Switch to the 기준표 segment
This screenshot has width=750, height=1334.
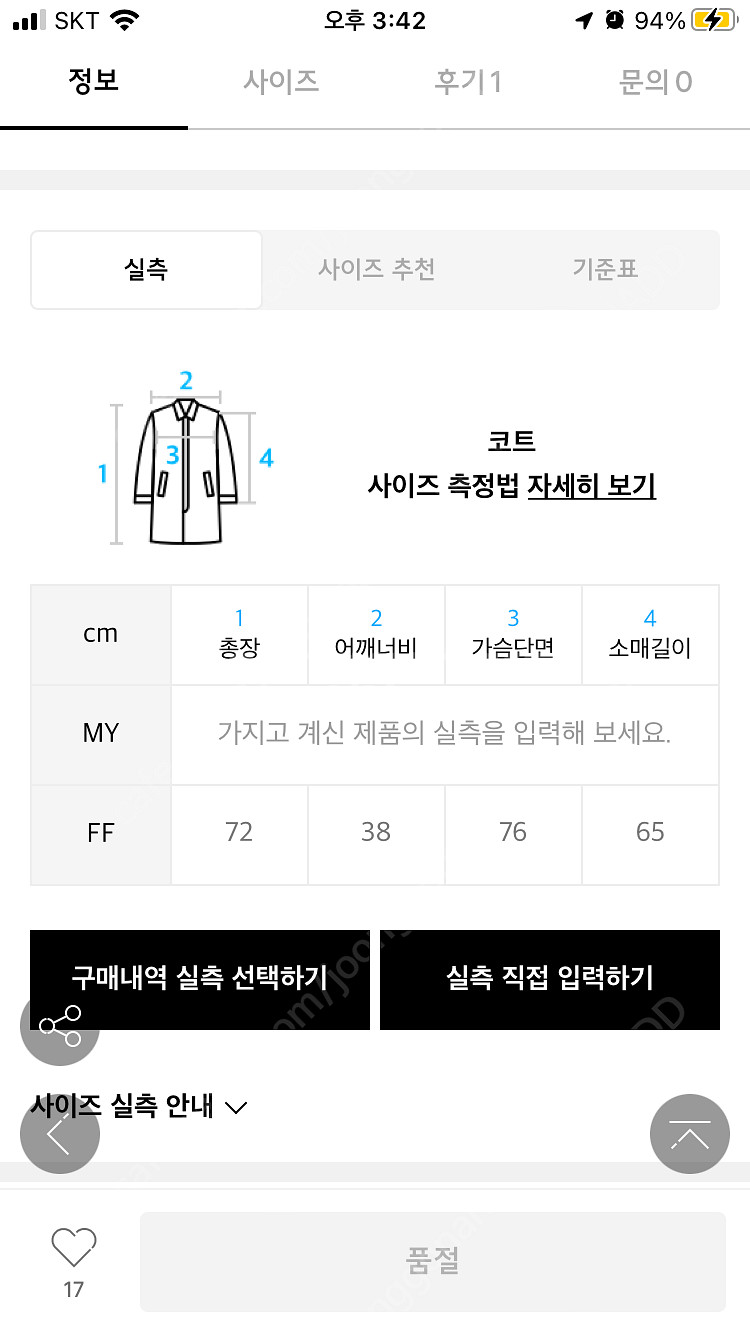coord(604,269)
